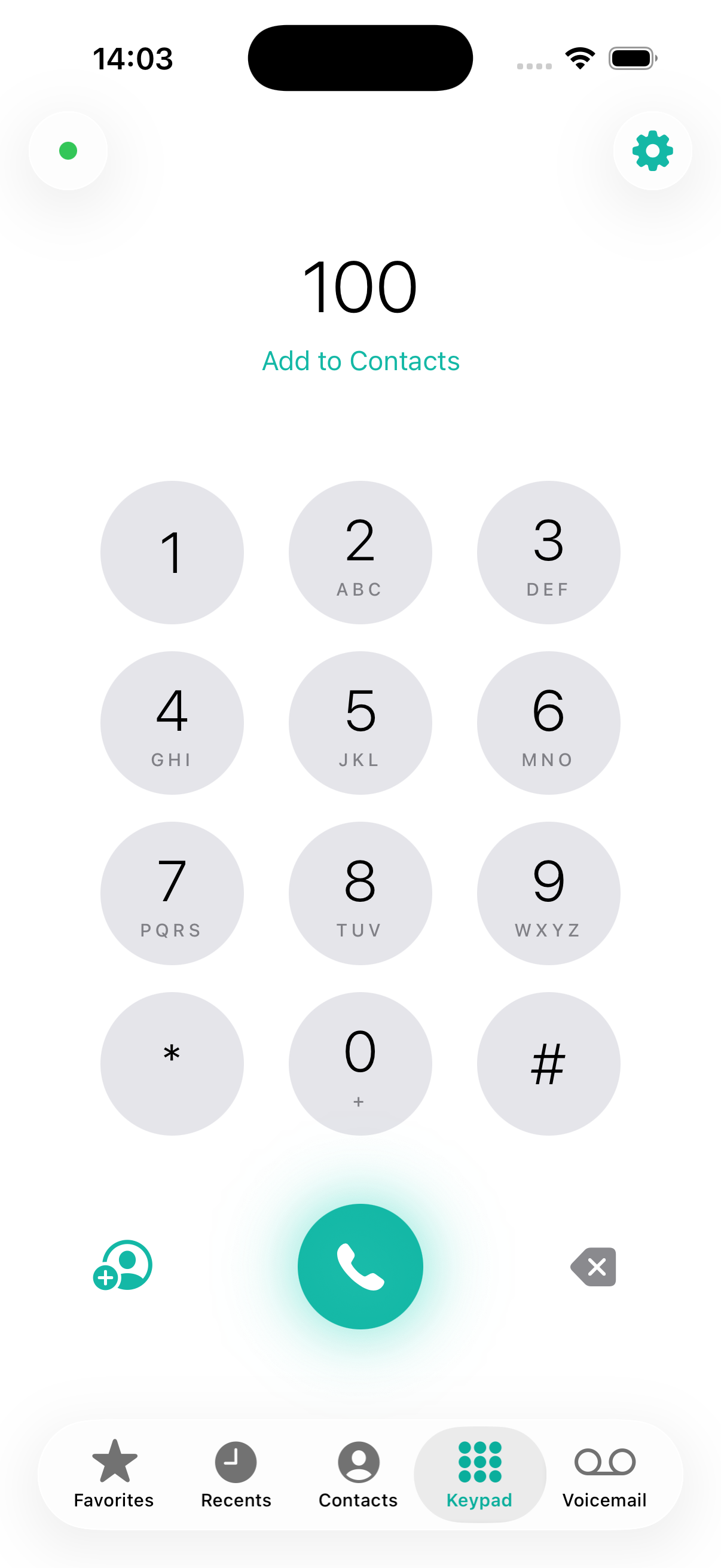Open the Recents clock icon
Image resolution: width=721 pixels, height=1568 pixels.
click(236, 1462)
